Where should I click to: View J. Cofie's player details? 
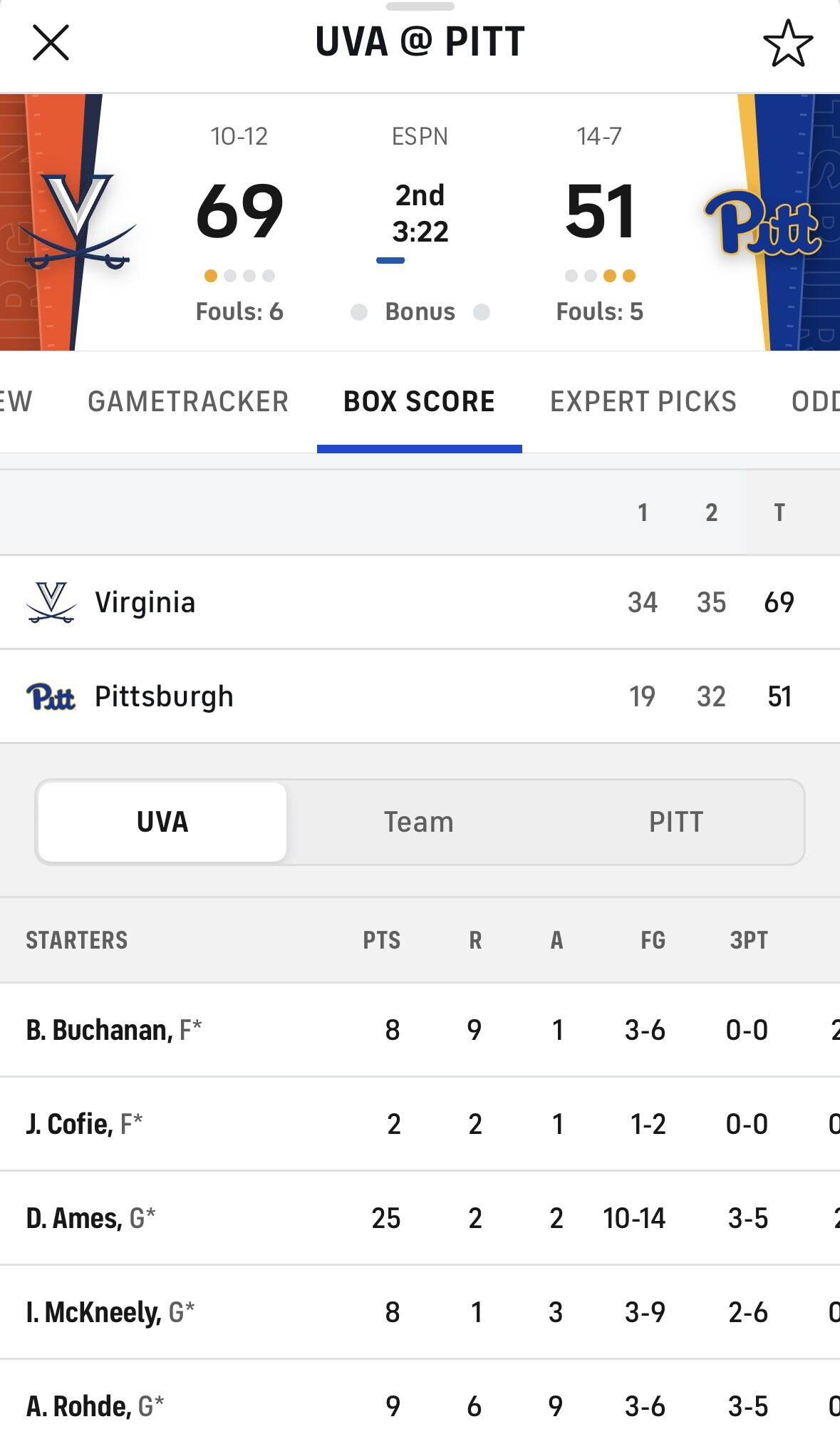click(420, 1124)
